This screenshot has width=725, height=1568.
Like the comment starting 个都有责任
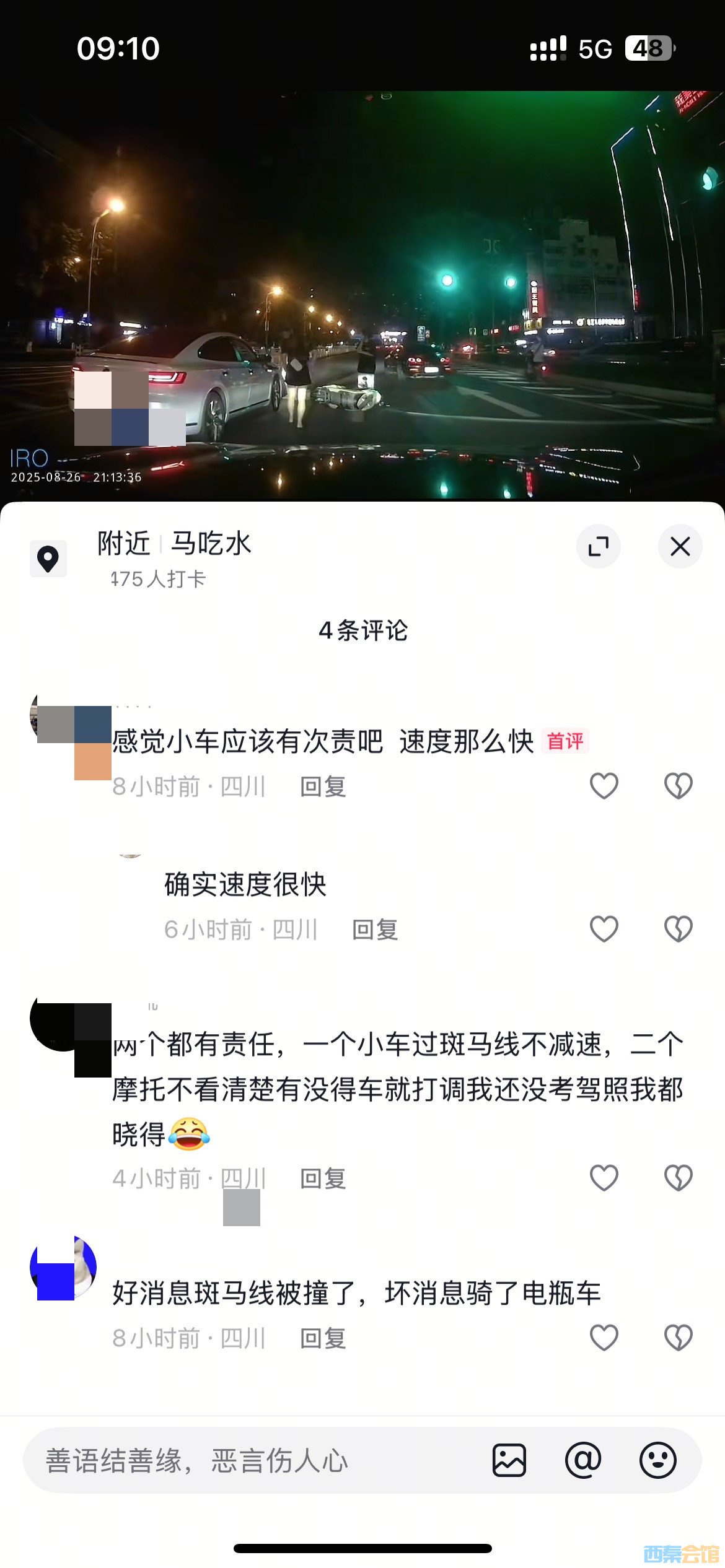[604, 1178]
